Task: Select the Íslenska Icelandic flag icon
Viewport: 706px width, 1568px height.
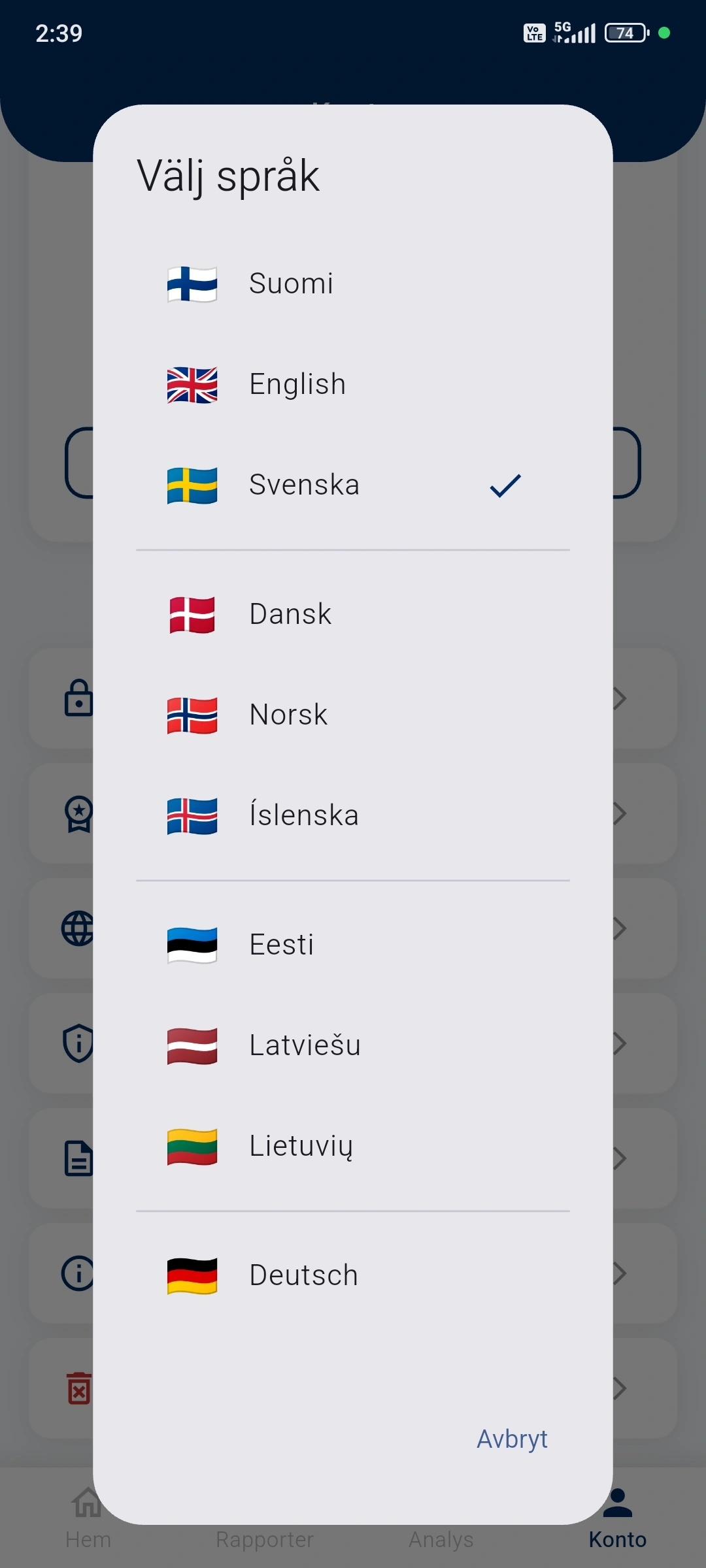Action: pyautogui.click(x=192, y=815)
